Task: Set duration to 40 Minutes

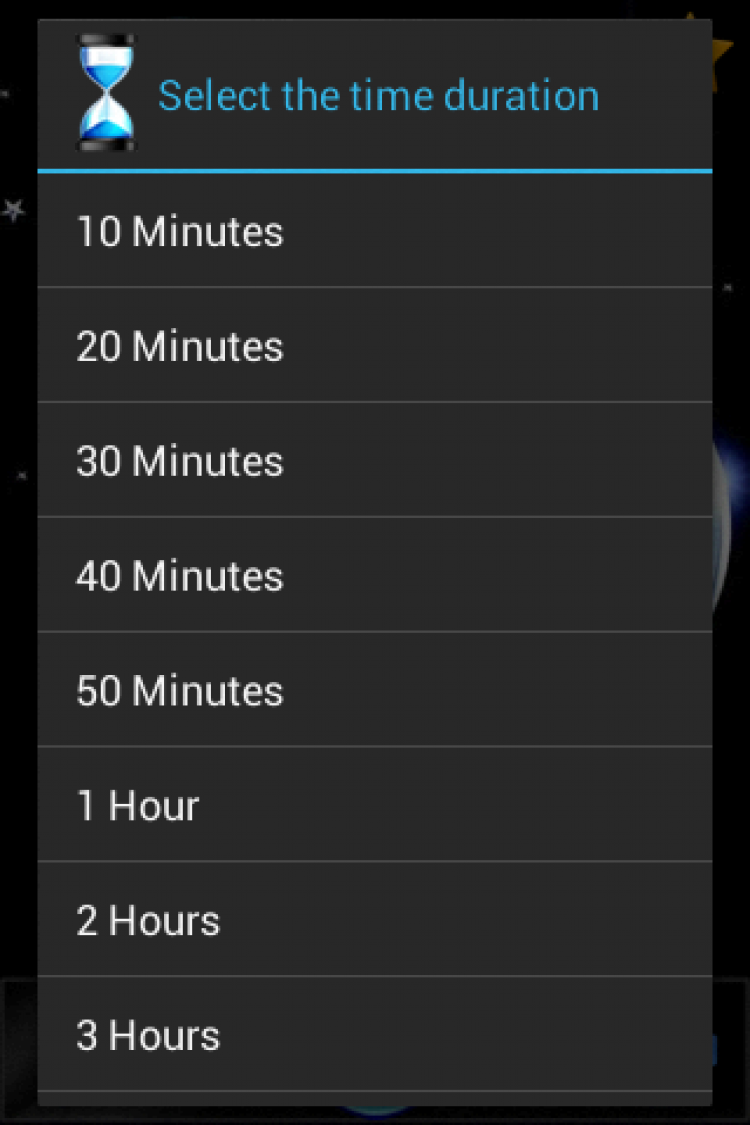Action: coord(375,576)
